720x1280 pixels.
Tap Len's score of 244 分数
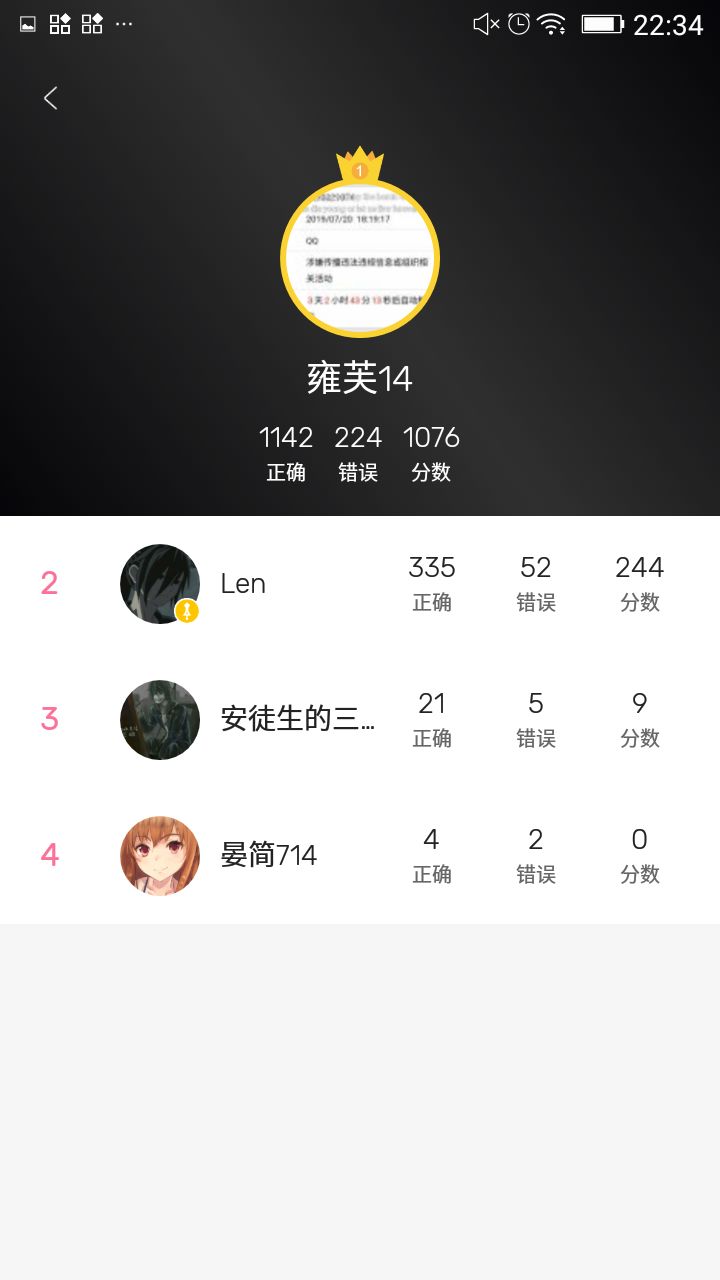click(x=640, y=567)
